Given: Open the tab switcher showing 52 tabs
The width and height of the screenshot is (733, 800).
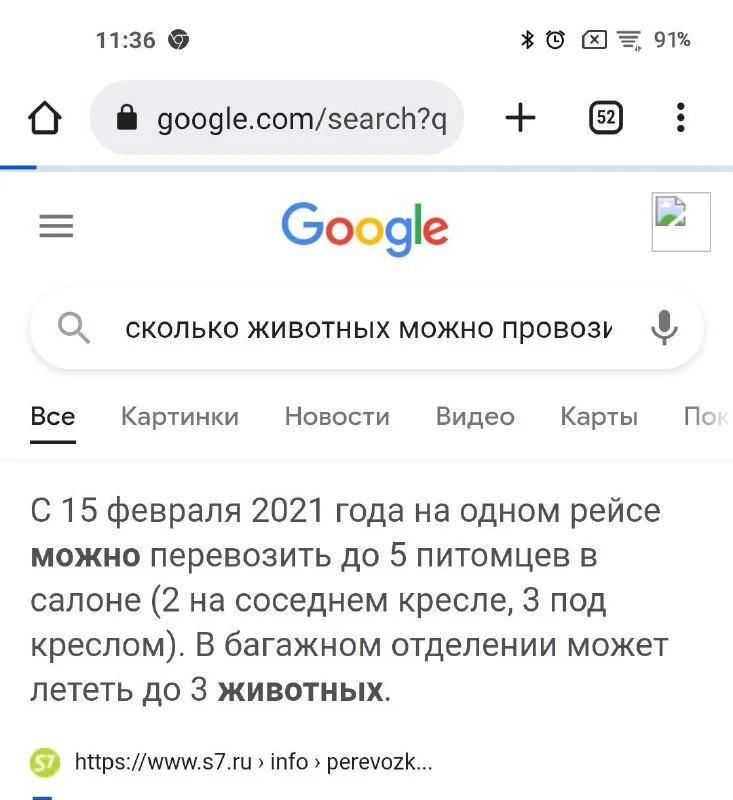Looking at the screenshot, I should (x=605, y=119).
